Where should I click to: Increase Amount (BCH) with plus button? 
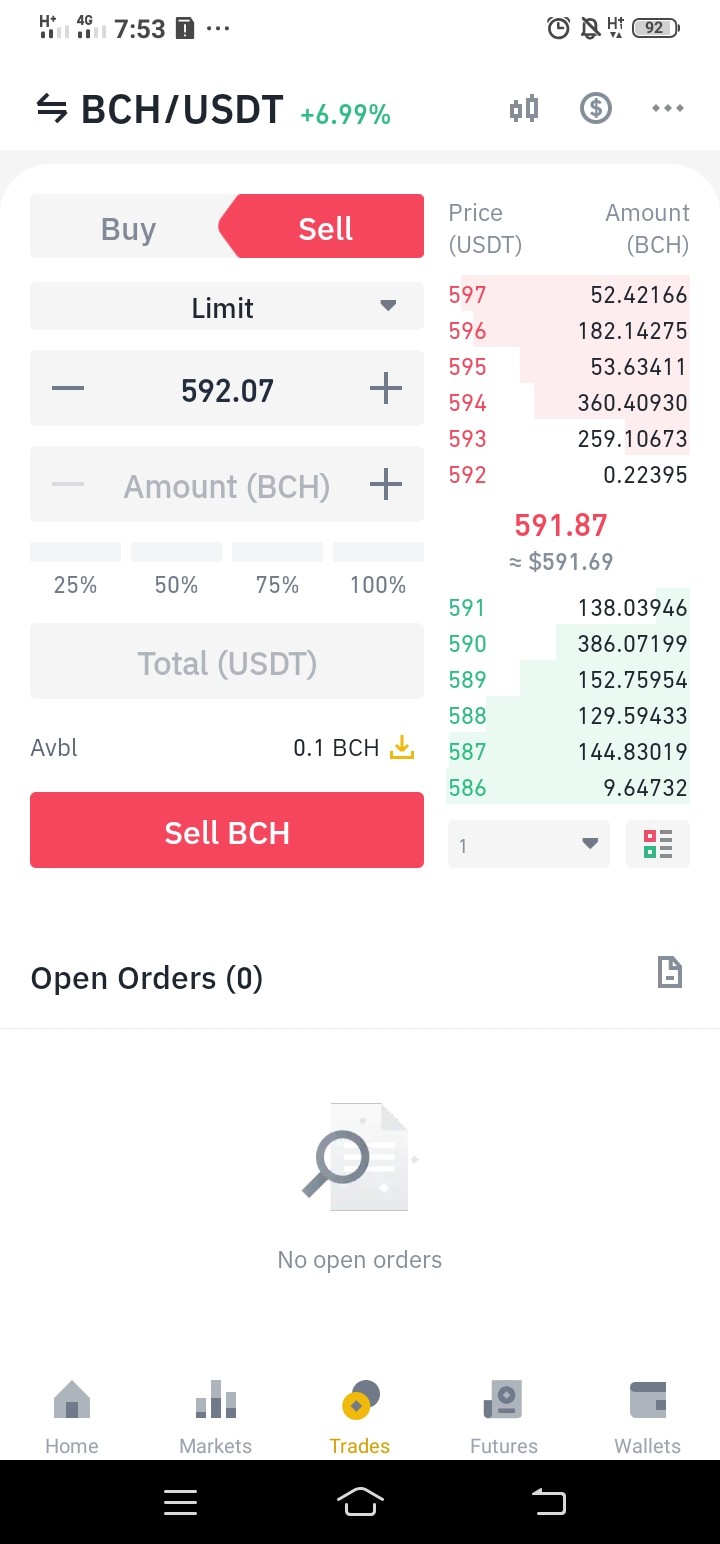[x=386, y=485]
